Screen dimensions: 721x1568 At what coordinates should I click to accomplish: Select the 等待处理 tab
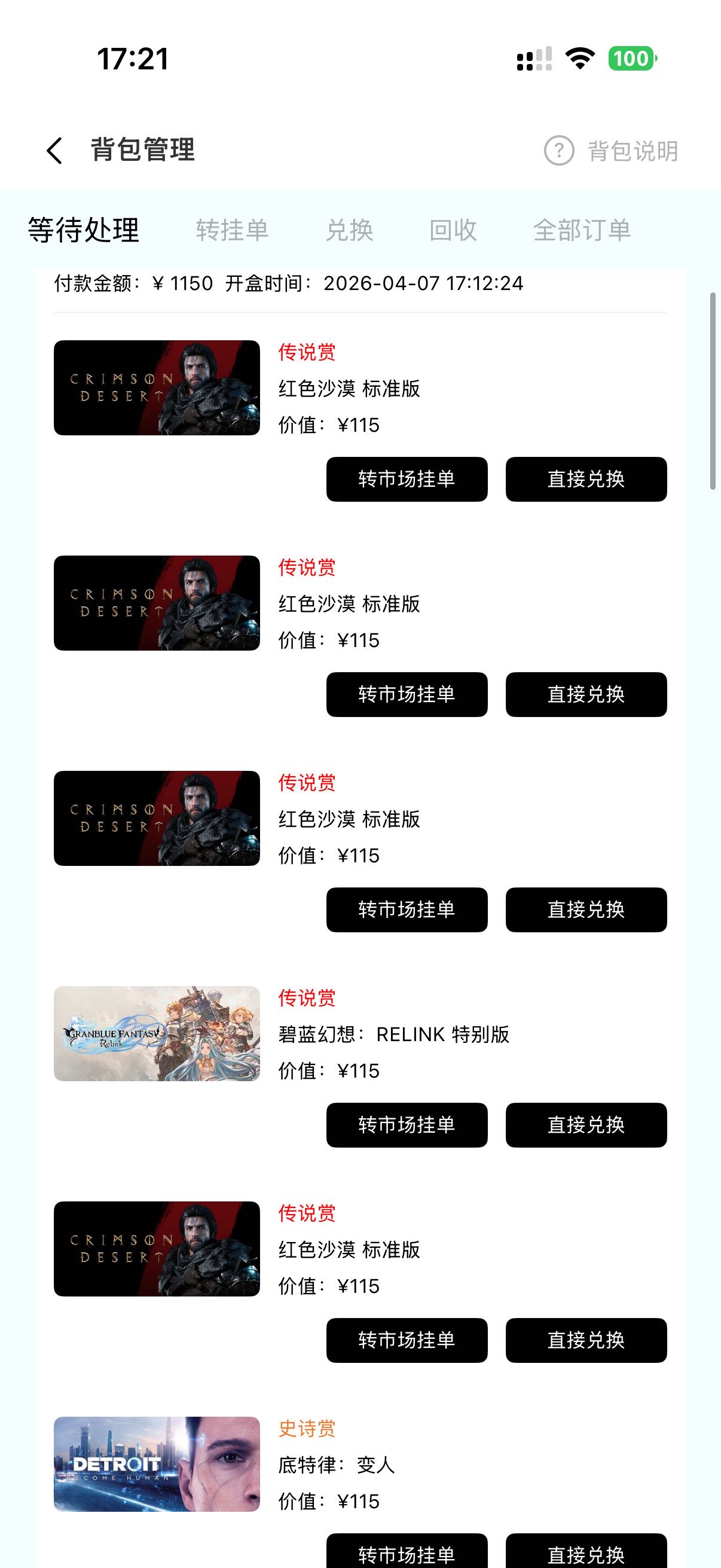(x=84, y=230)
